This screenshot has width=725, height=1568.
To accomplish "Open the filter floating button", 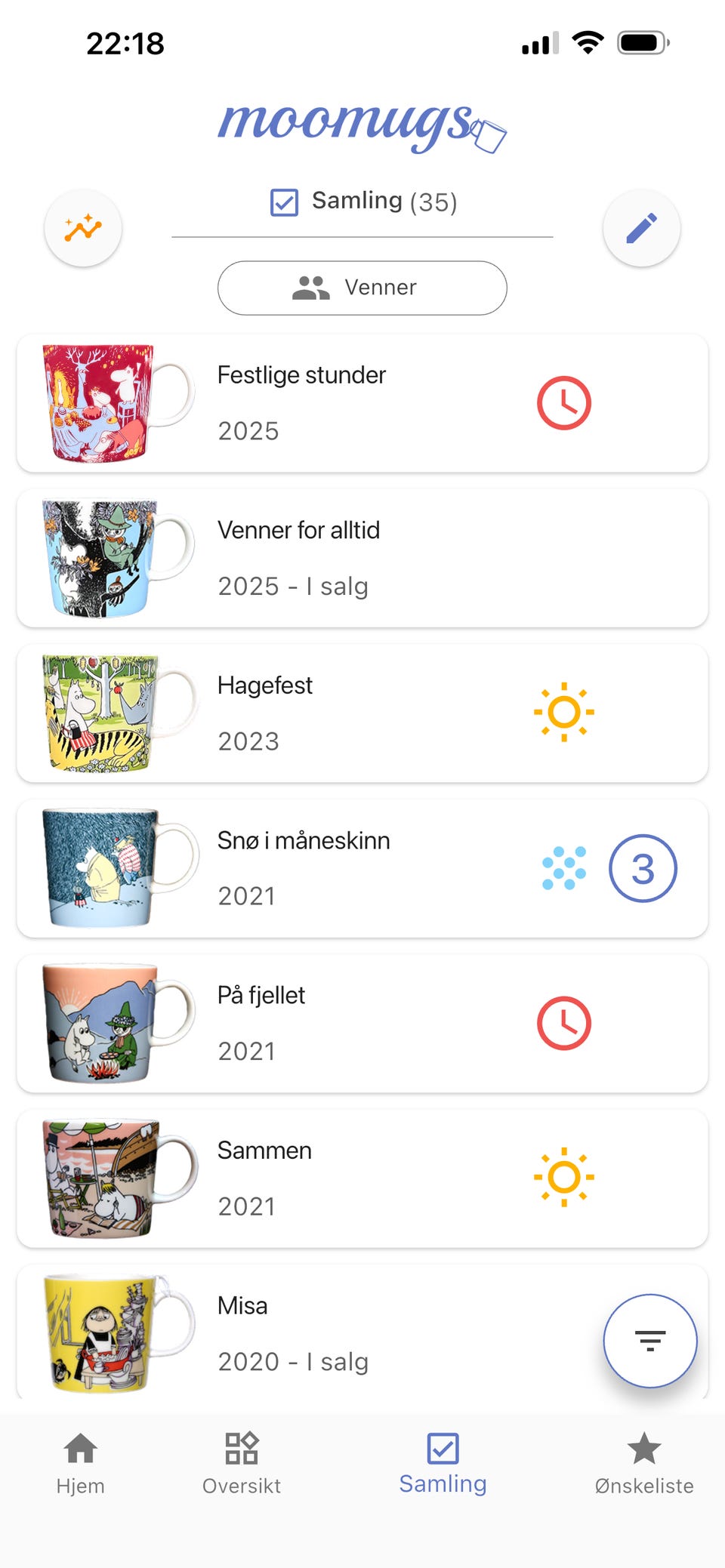I will (x=649, y=1341).
